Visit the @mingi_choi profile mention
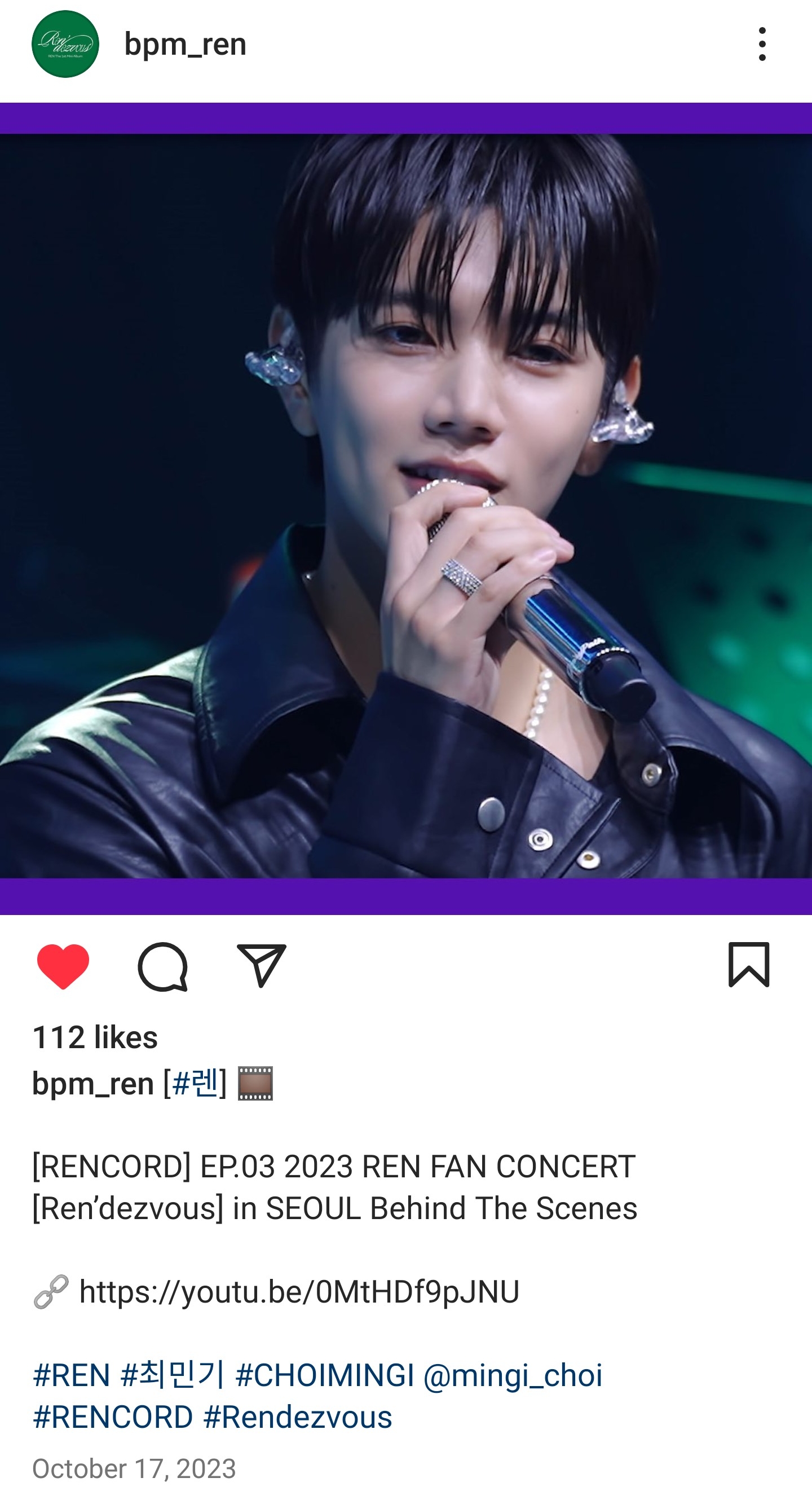Screen dimensions: 812x1491 (x=513, y=1376)
